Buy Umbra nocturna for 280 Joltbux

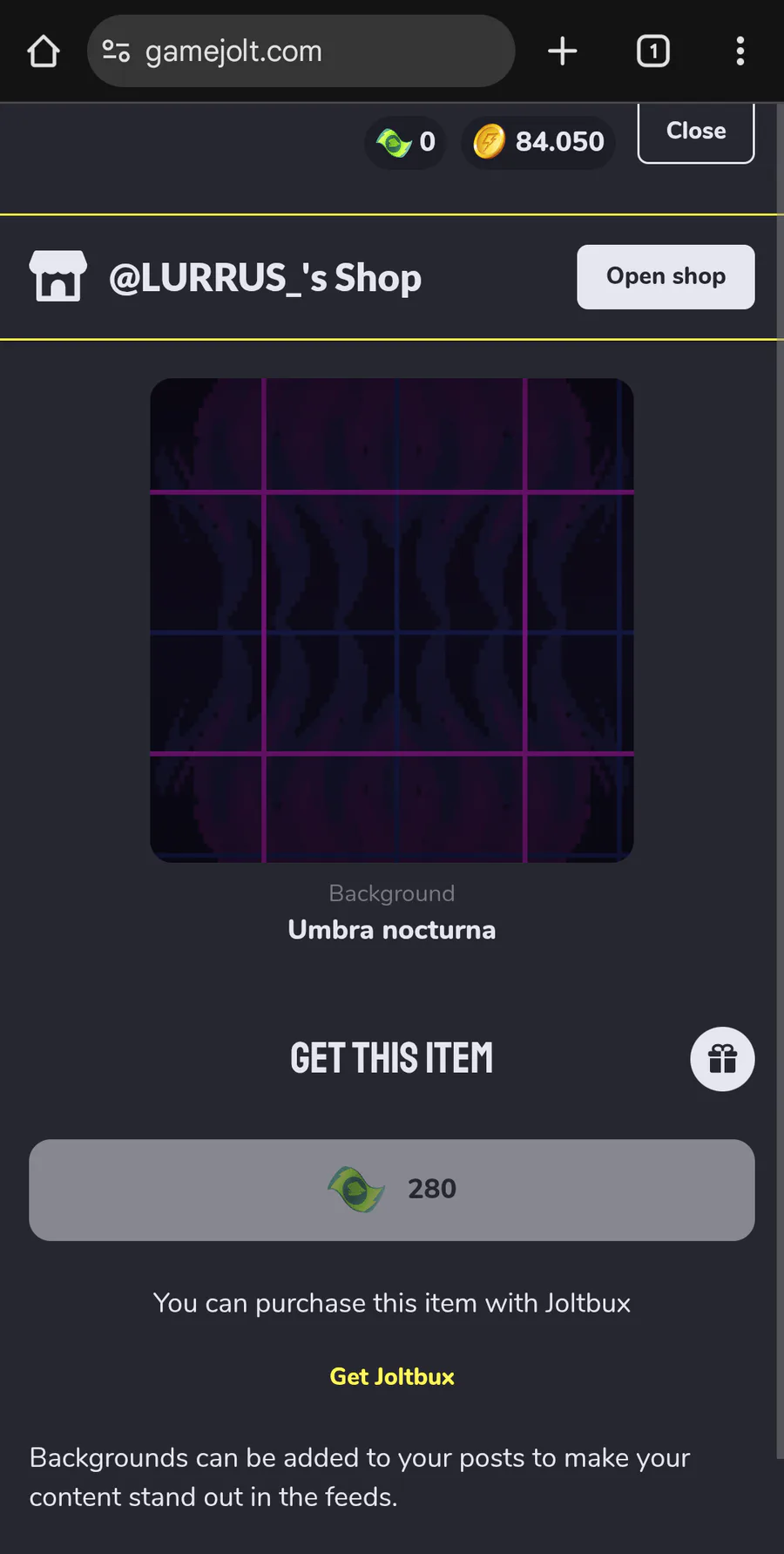click(x=392, y=1191)
